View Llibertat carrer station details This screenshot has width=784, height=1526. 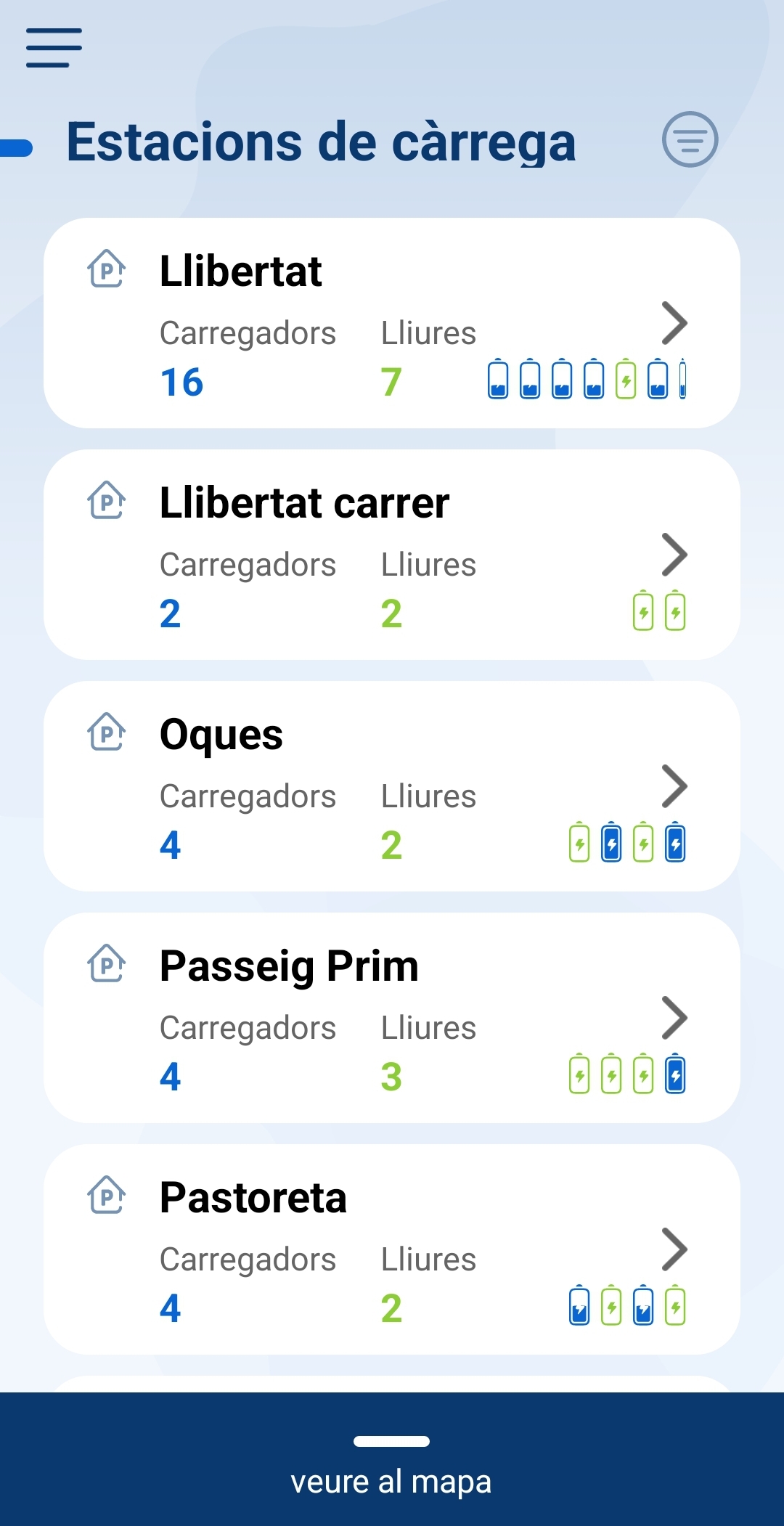point(392,555)
